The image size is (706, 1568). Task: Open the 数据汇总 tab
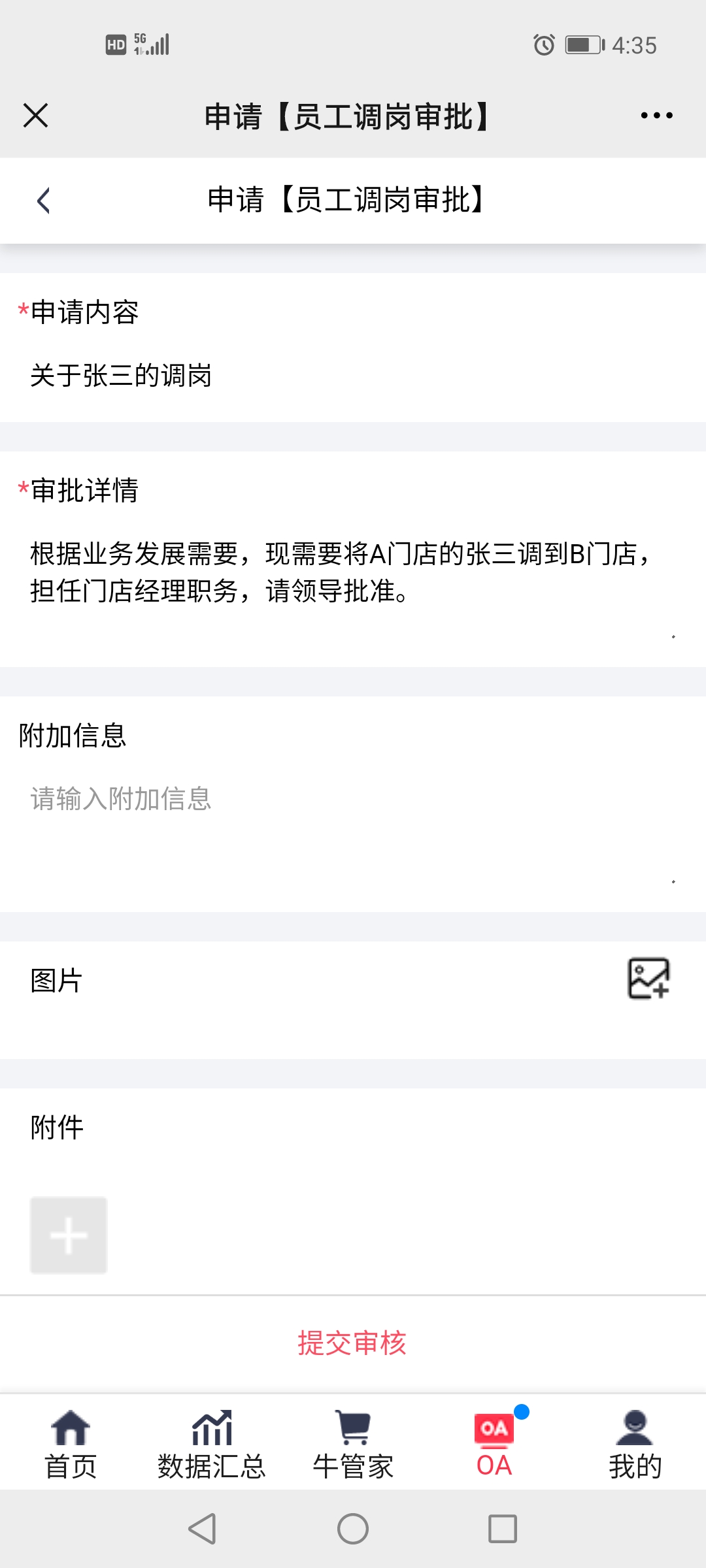click(212, 1444)
